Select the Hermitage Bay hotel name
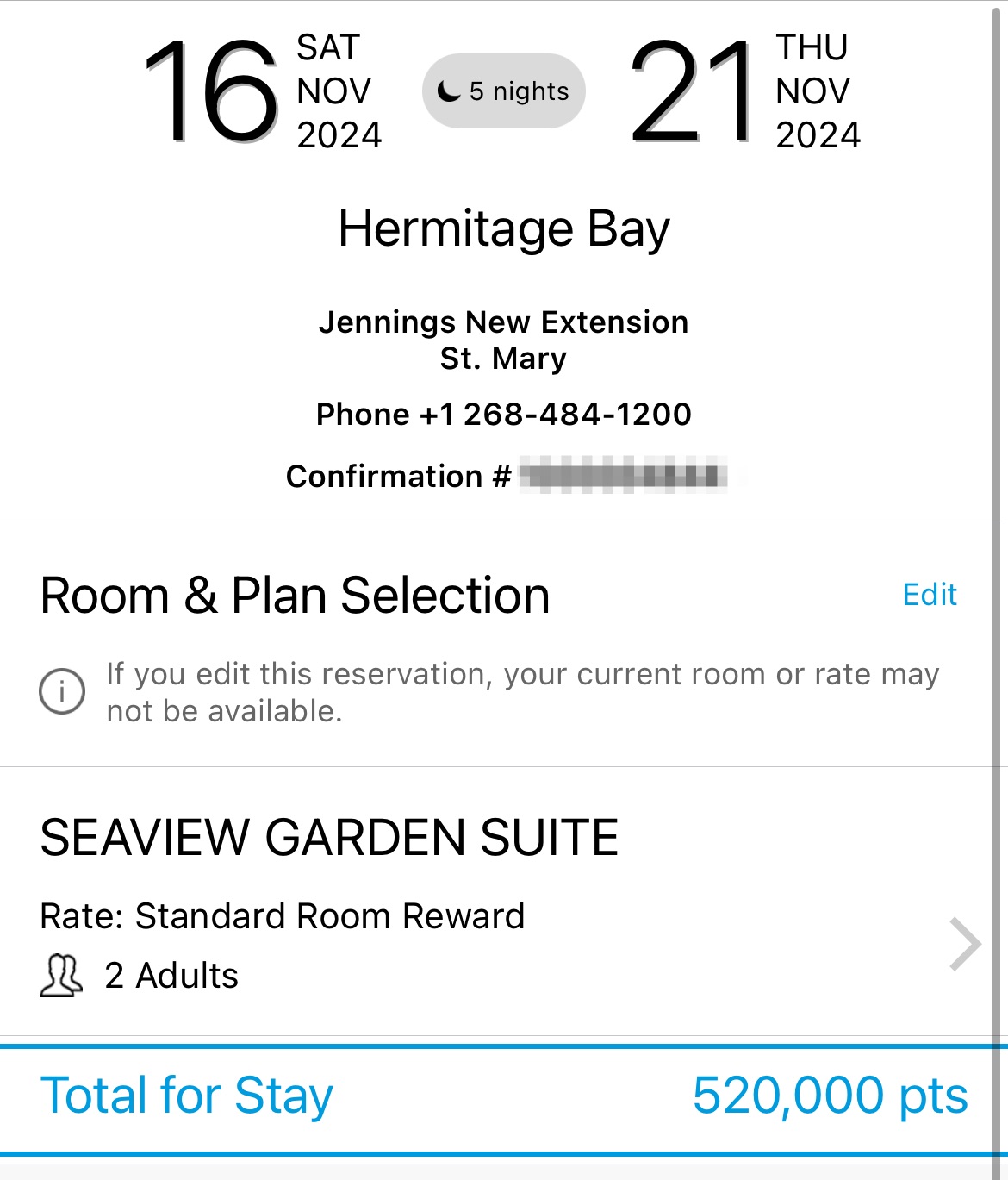 click(503, 228)
